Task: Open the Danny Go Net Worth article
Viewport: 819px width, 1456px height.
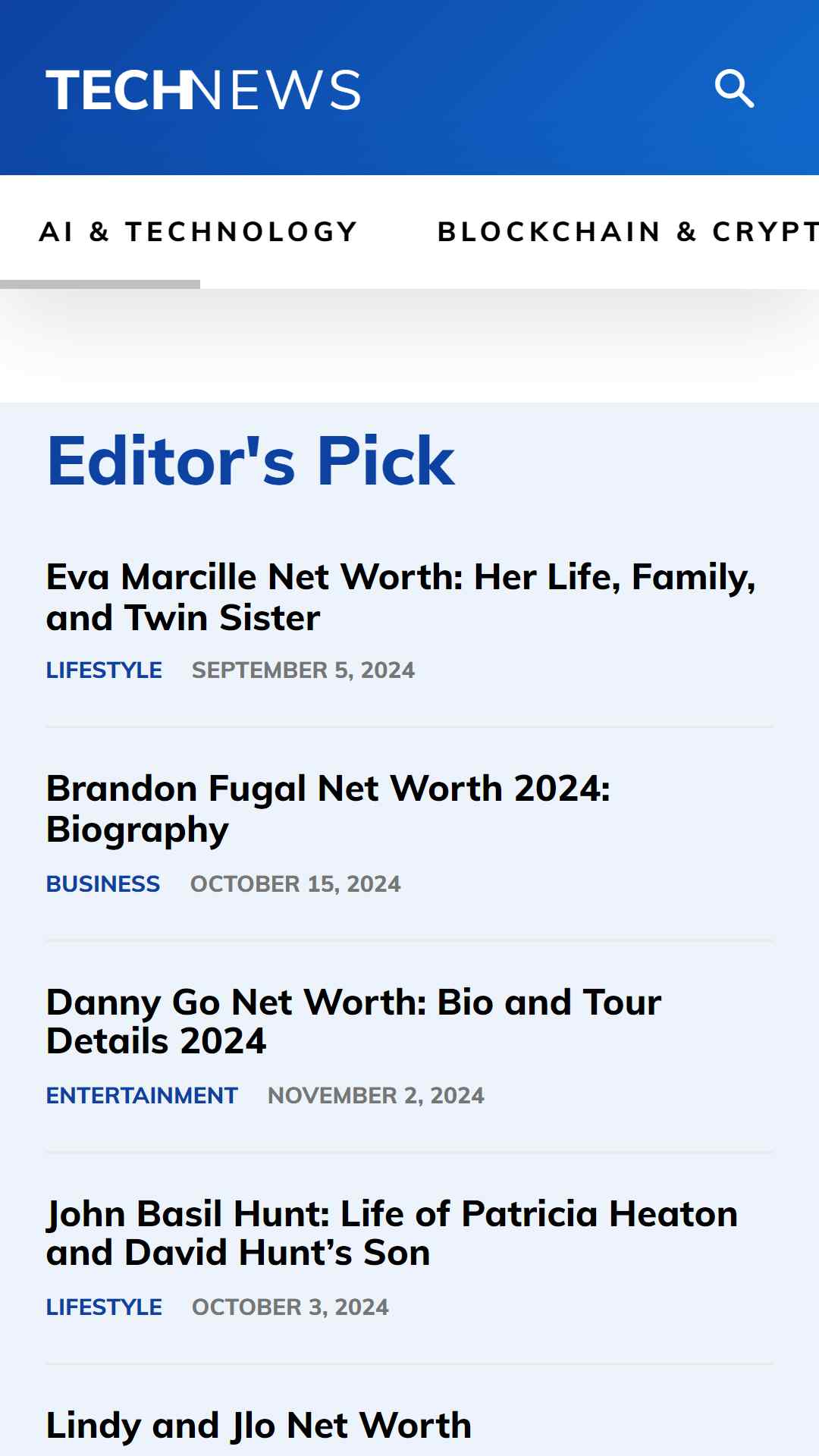Action: [x=354, y=1021]
